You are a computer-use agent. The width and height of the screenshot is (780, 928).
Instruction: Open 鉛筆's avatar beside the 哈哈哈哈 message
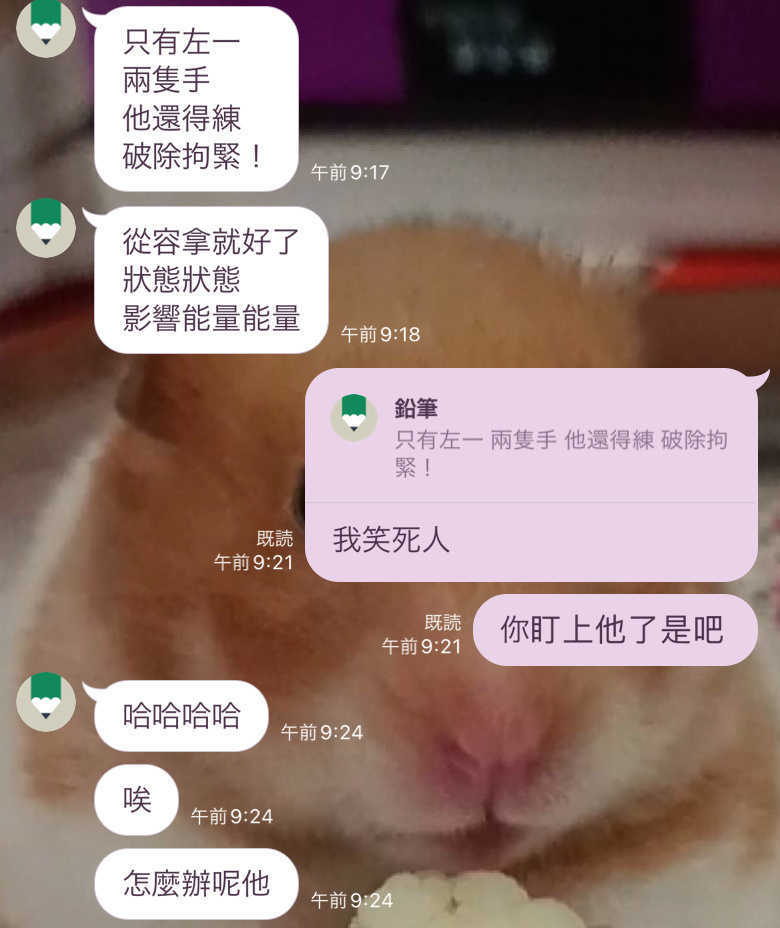point(46,701)
